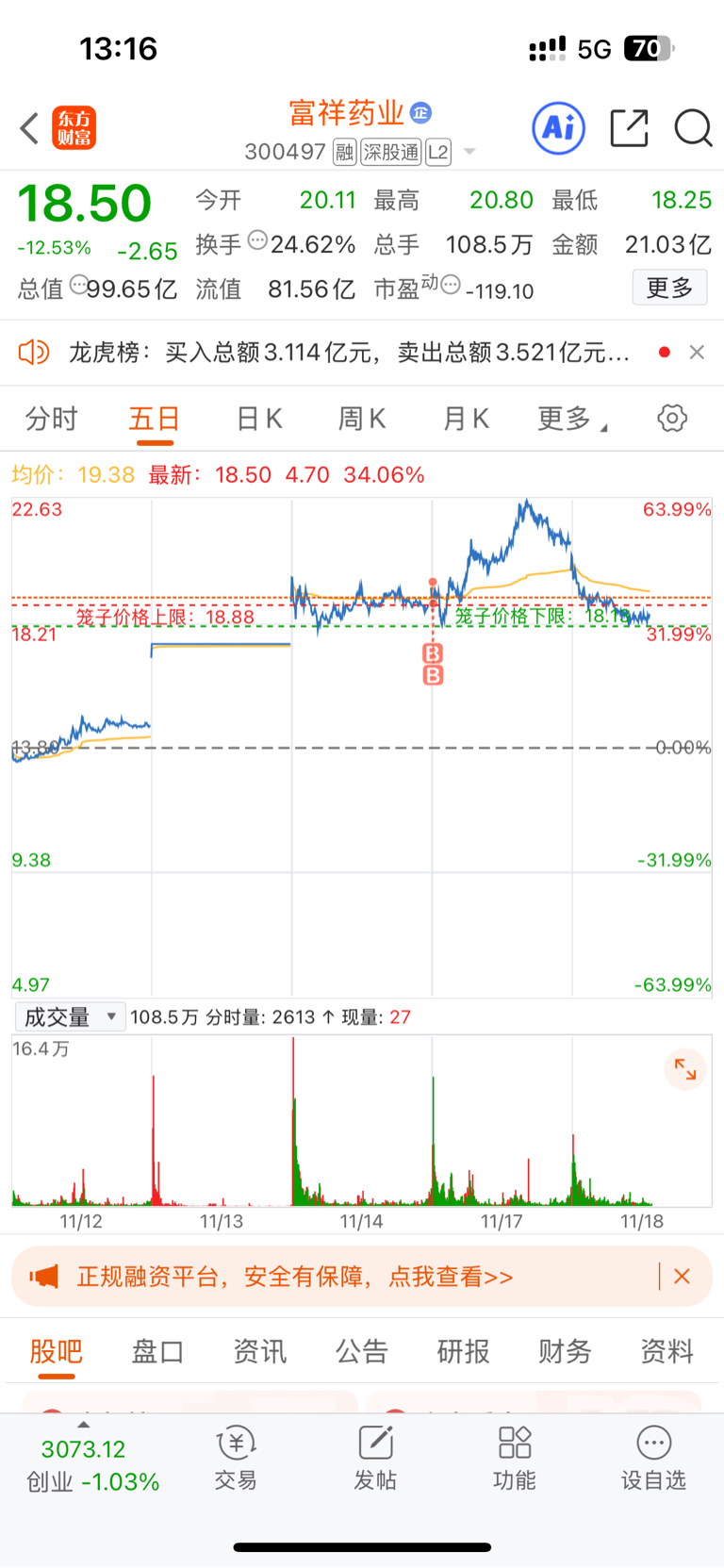Add the stock via 设自选
This screenshot has height=1568, width=724.
click(x=653, y=1458)
